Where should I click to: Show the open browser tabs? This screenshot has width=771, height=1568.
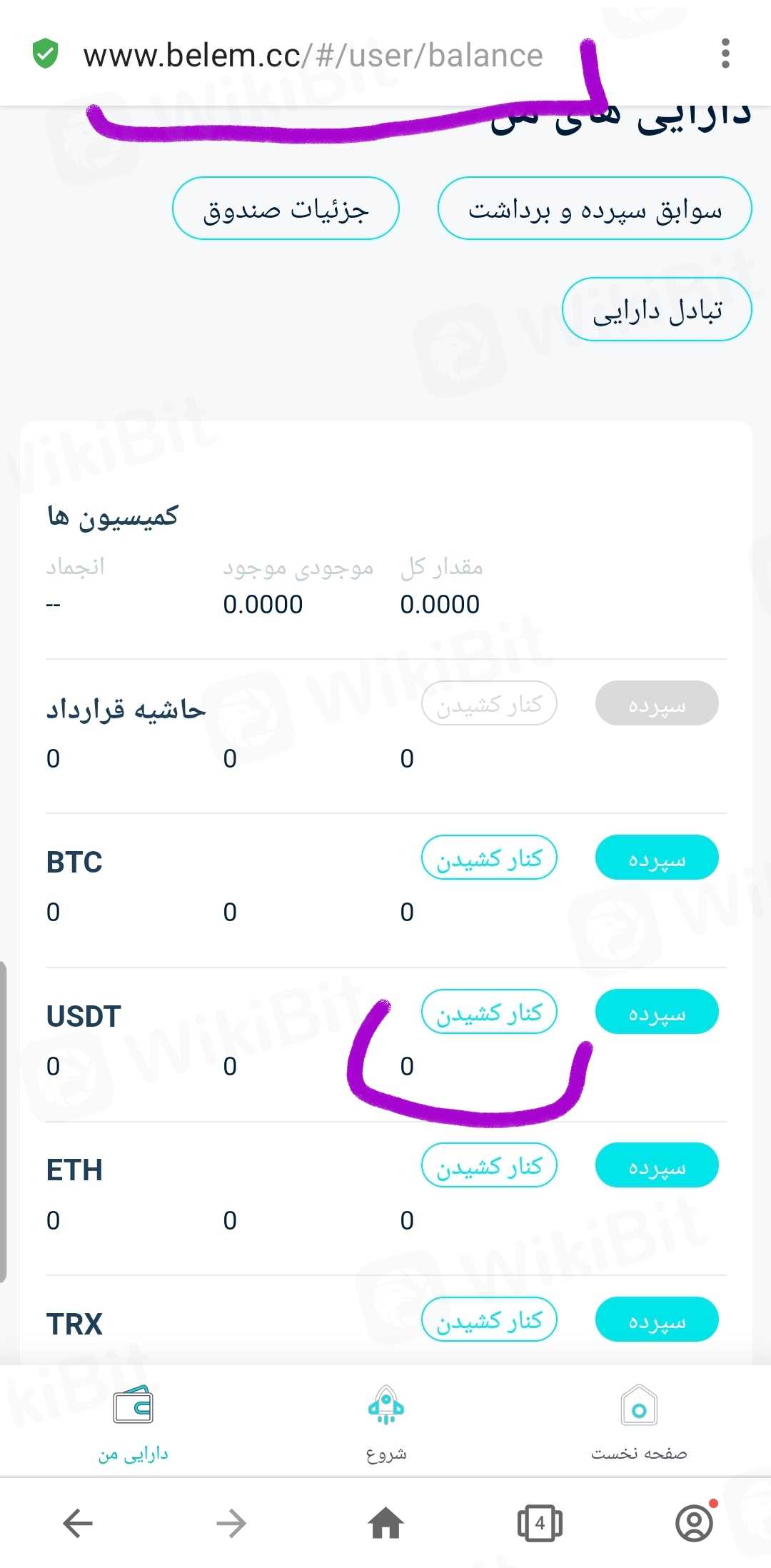point(540,1523)
